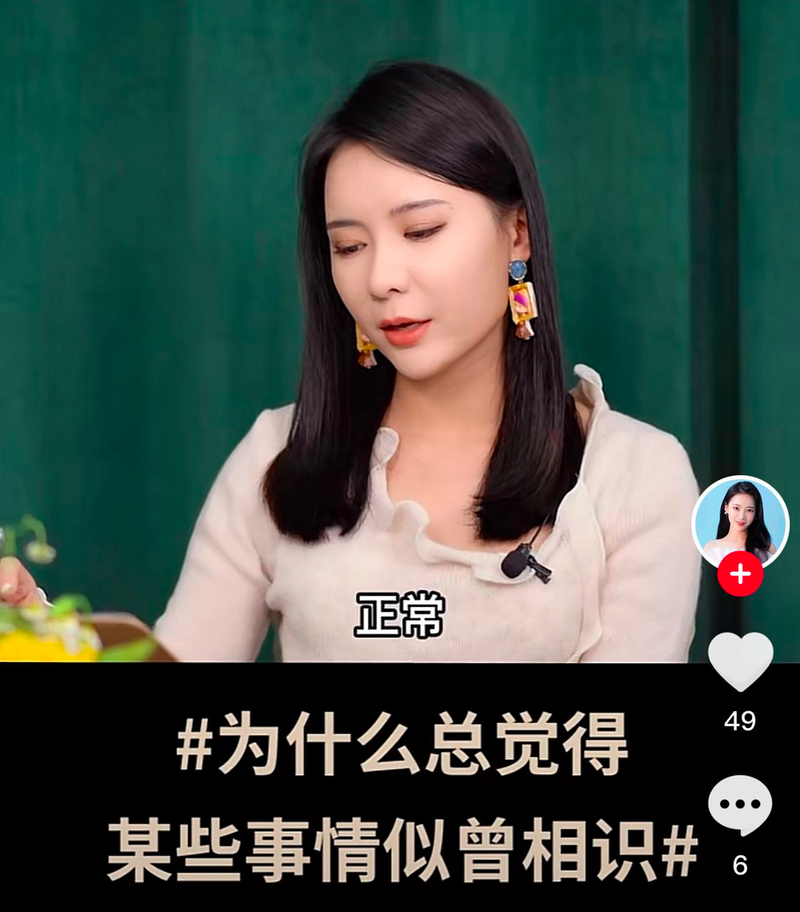Follow the creator with the red plus button
Viewport: 800px width, 912px height.
click(x=740, y=575)
